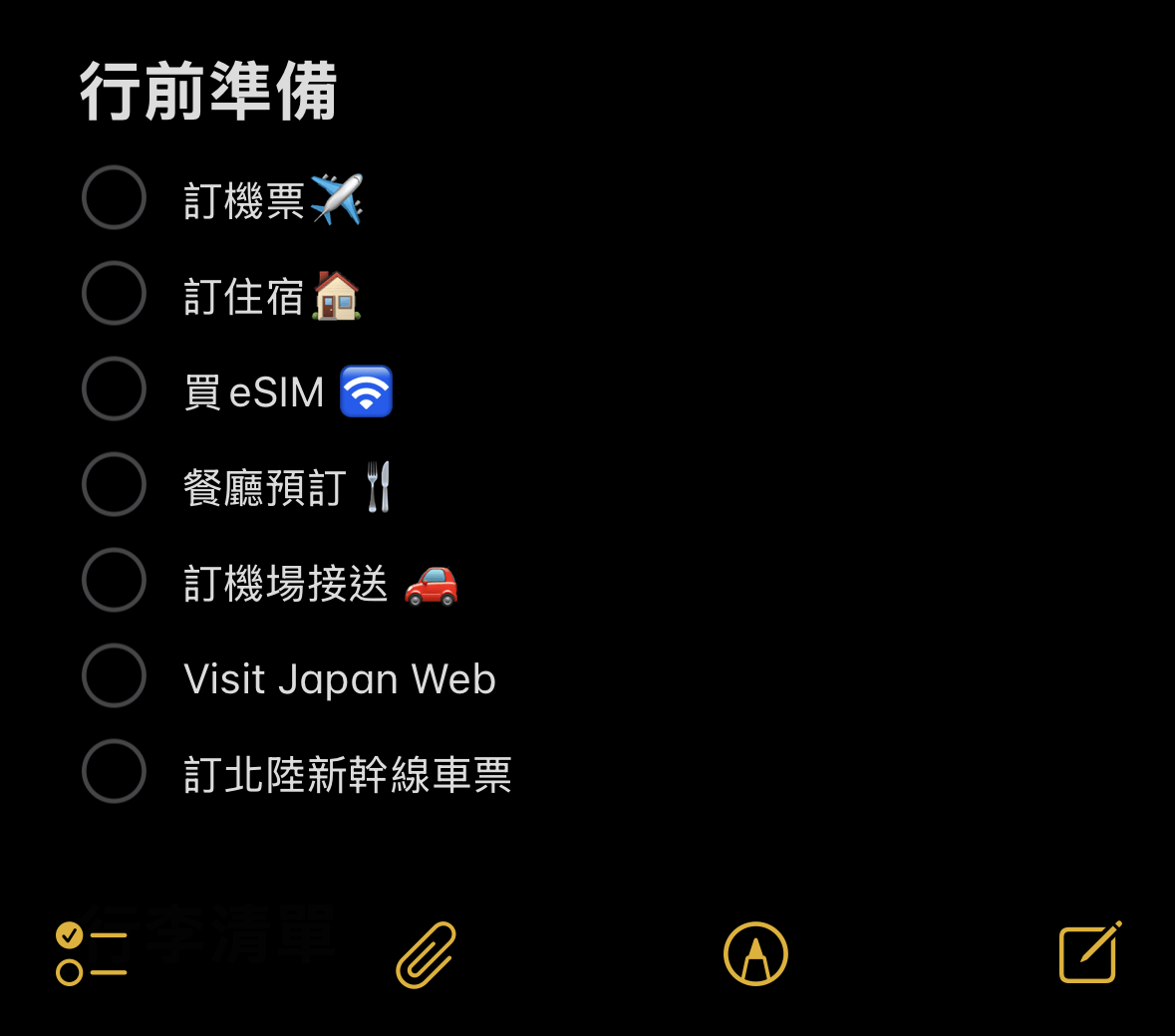Tick the 買 eSIM checkbox
Screen dimensions: 1175x1036
point(114,388)
